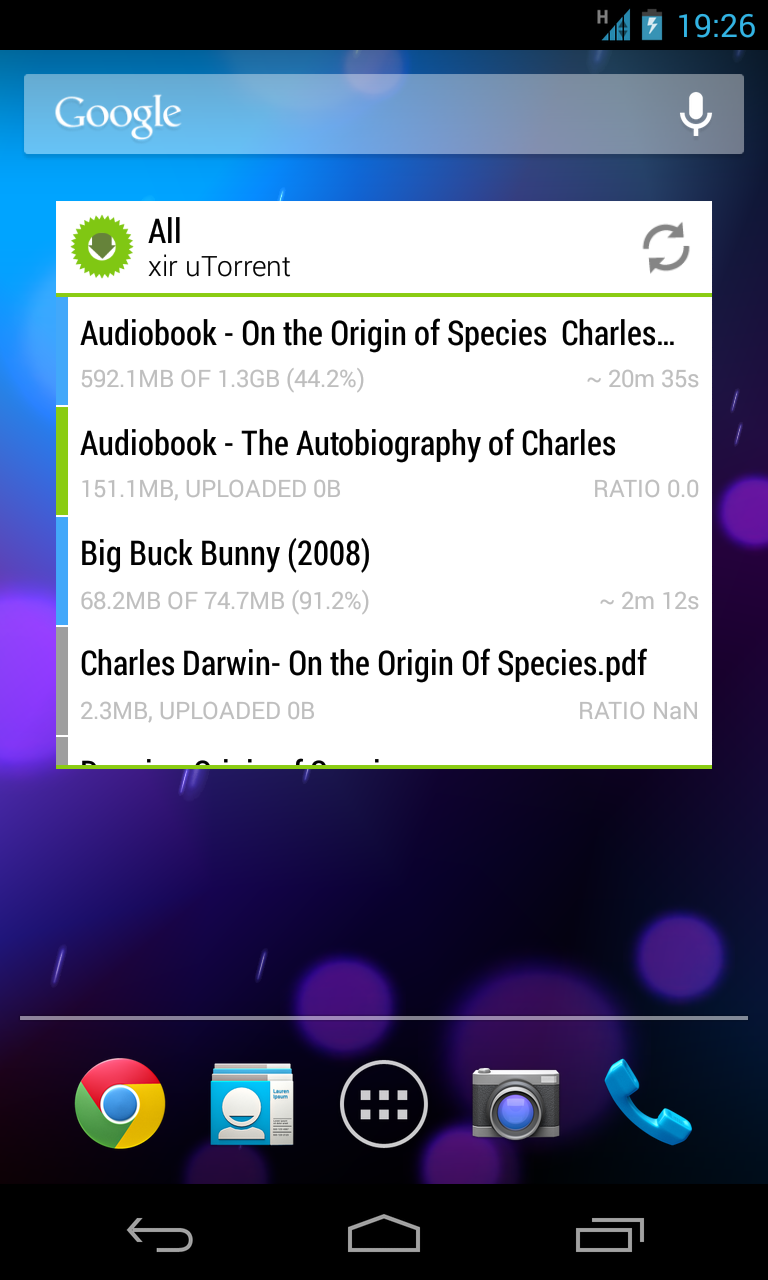Viewport: 768px width, 1280px height.
Task: Open the Phone dialer
Action: tap(647, 1103)
